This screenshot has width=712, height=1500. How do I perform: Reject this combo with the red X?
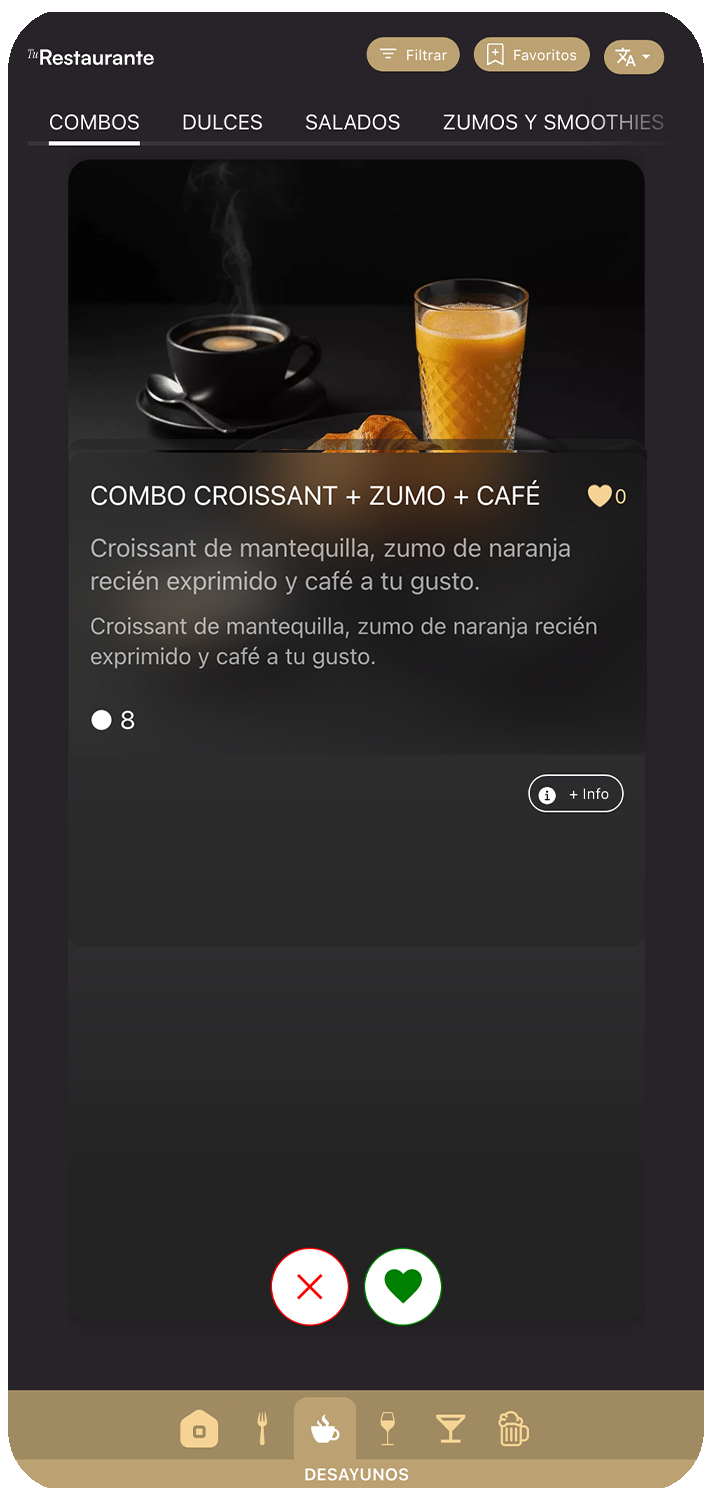pos(310,1287)
